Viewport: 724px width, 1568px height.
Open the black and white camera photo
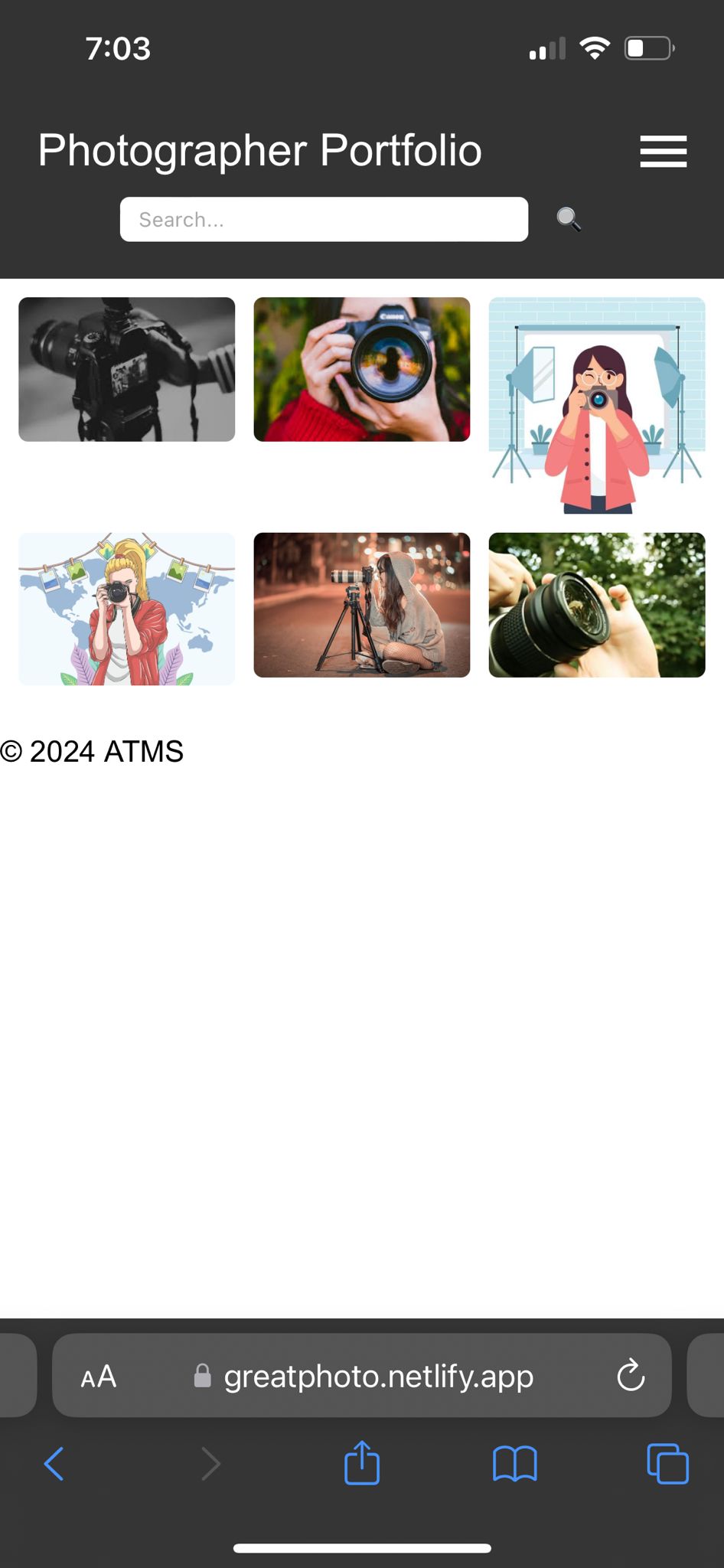[x=127, y=369]
